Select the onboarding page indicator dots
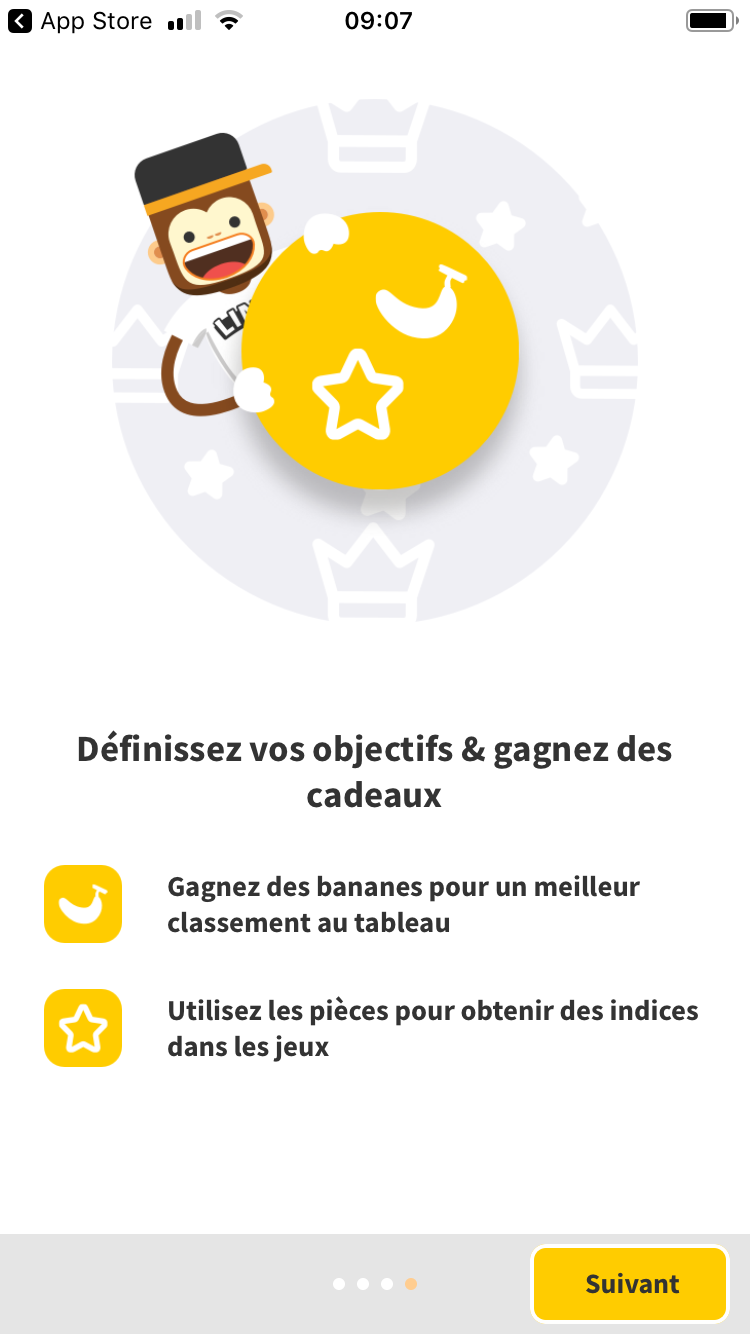This screenshot has height=1334, width=750. click(375, 1284)
